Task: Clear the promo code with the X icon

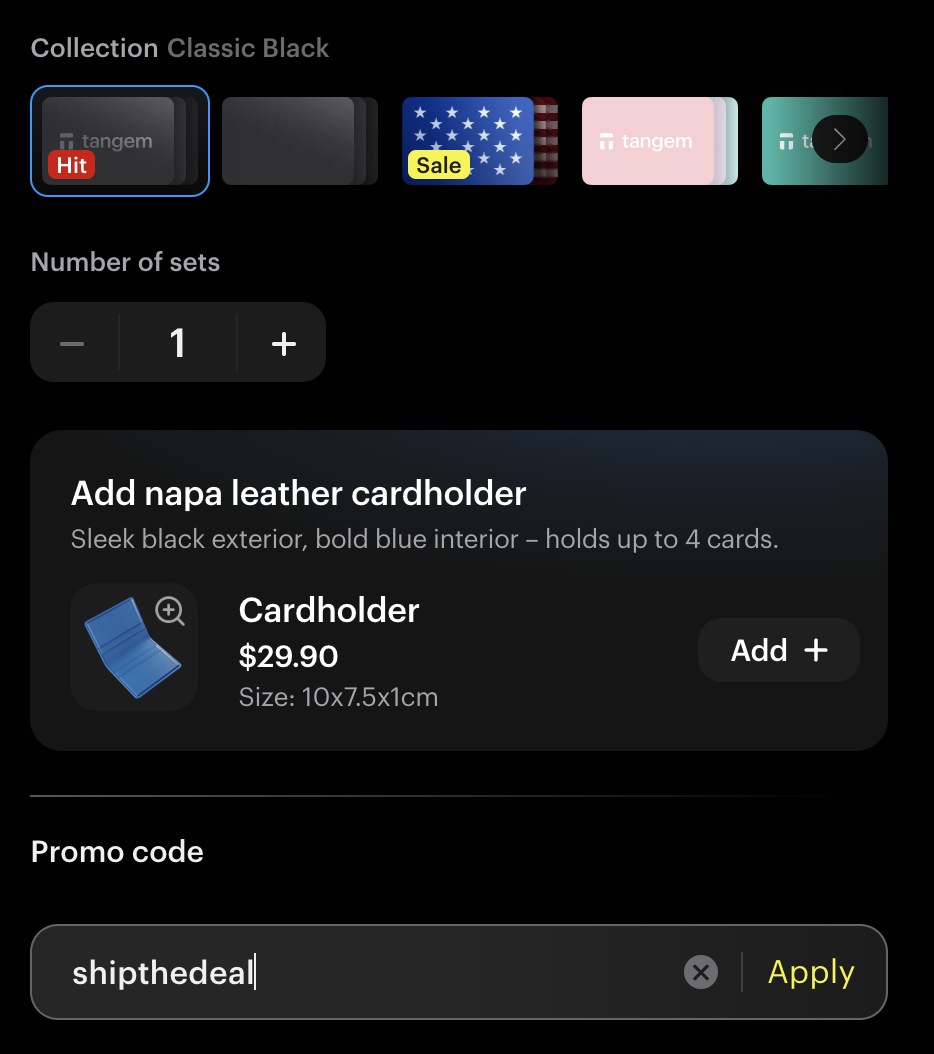Action: tap(701, 971)
